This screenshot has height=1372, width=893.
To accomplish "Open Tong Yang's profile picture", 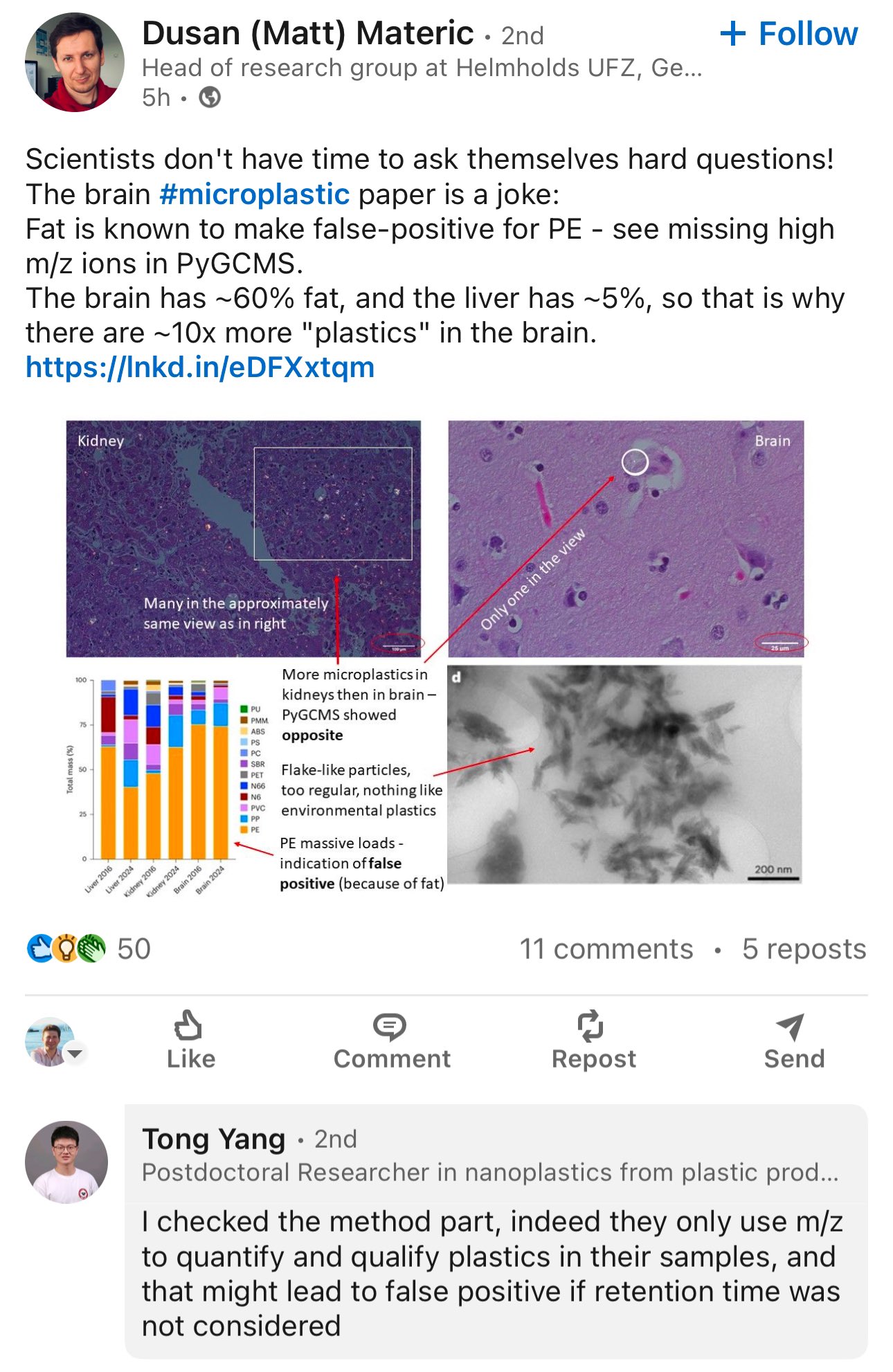I will pyautogui.click(x=66, y=1162).
